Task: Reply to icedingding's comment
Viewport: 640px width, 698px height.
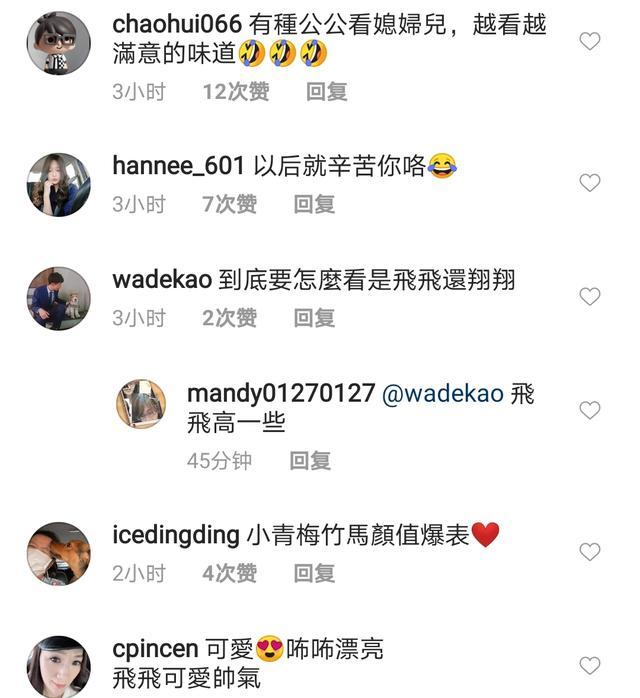Action: click(313, 573)
